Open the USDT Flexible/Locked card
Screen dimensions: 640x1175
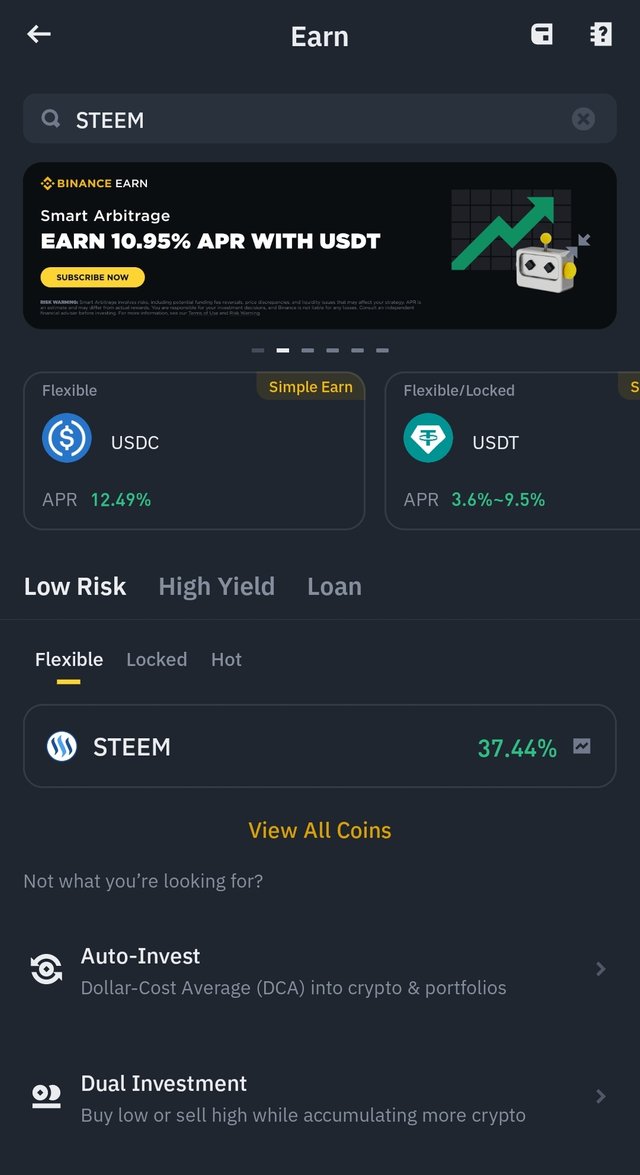(x=513, y=450)
